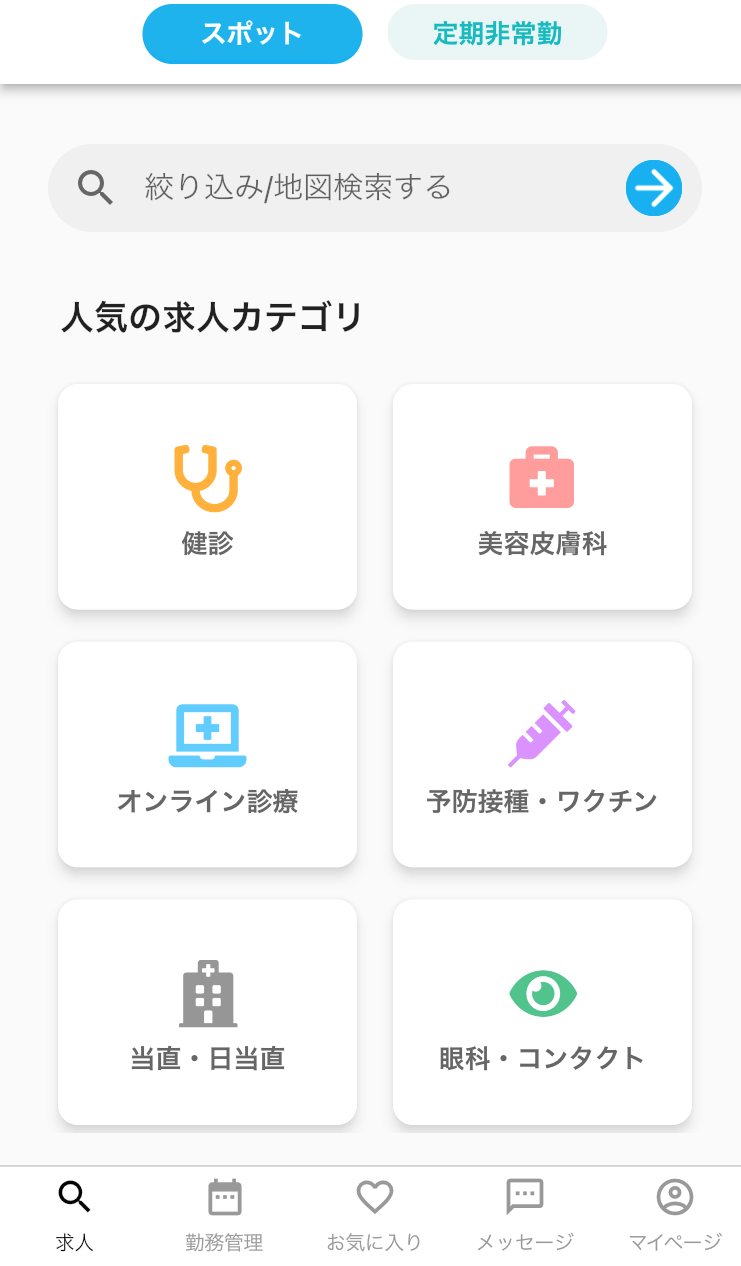Open the メッセージ tab
Image resolution: width=741 pixels, height=1266 pixels.
524,1215
